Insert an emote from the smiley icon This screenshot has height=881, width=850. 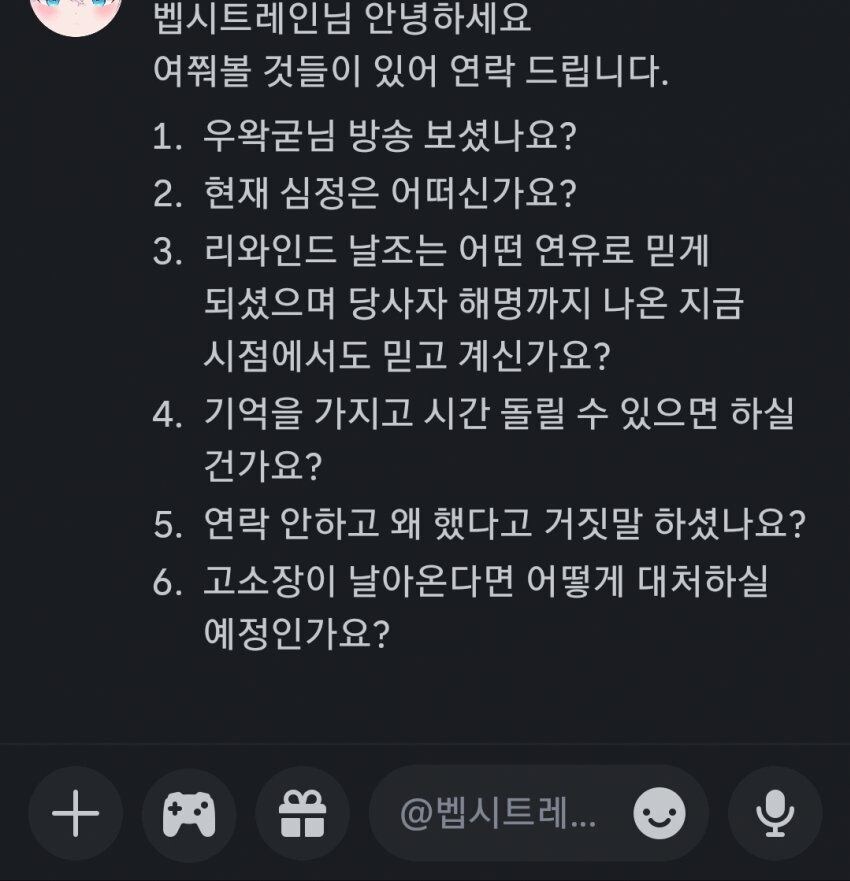coord(660,814)
